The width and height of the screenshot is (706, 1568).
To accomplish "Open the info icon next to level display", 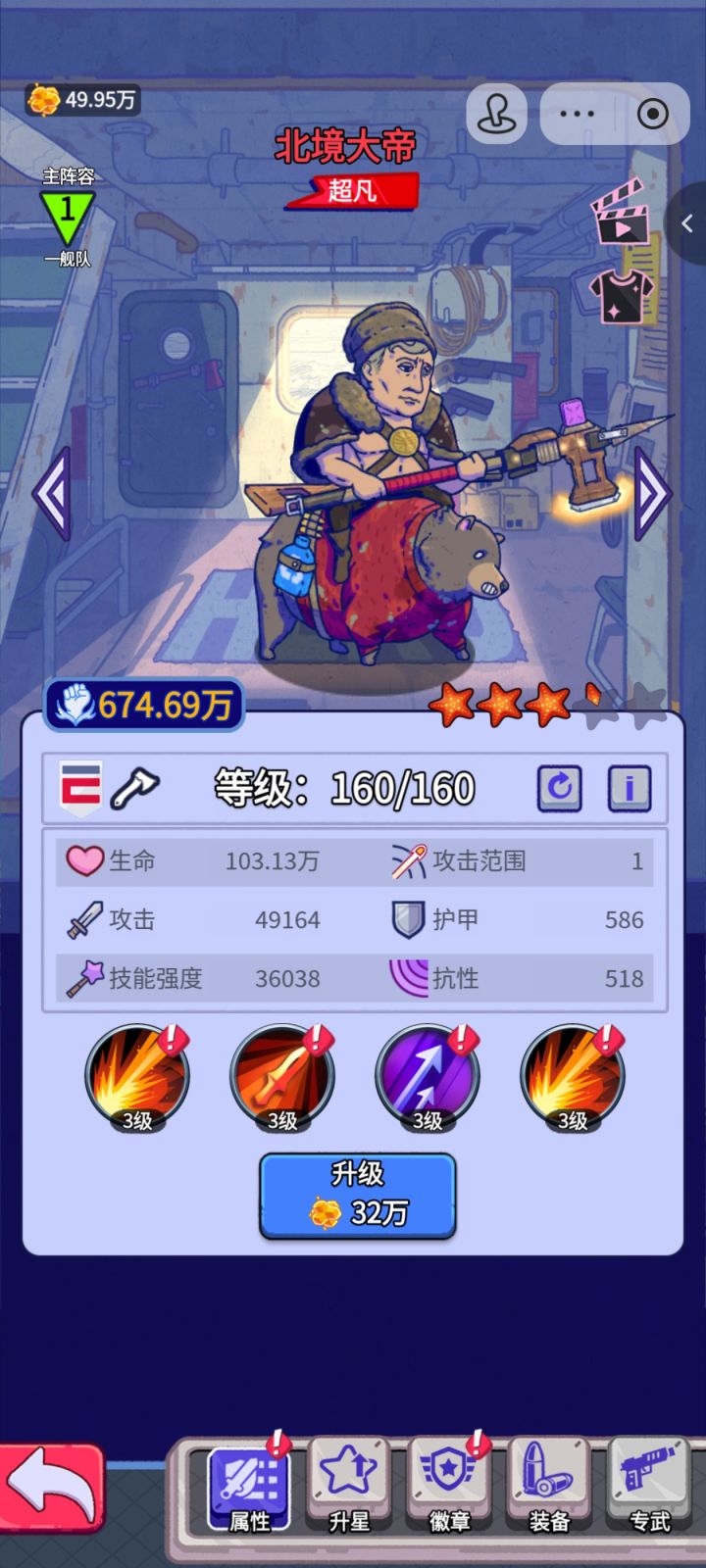I will pos(629,787).
